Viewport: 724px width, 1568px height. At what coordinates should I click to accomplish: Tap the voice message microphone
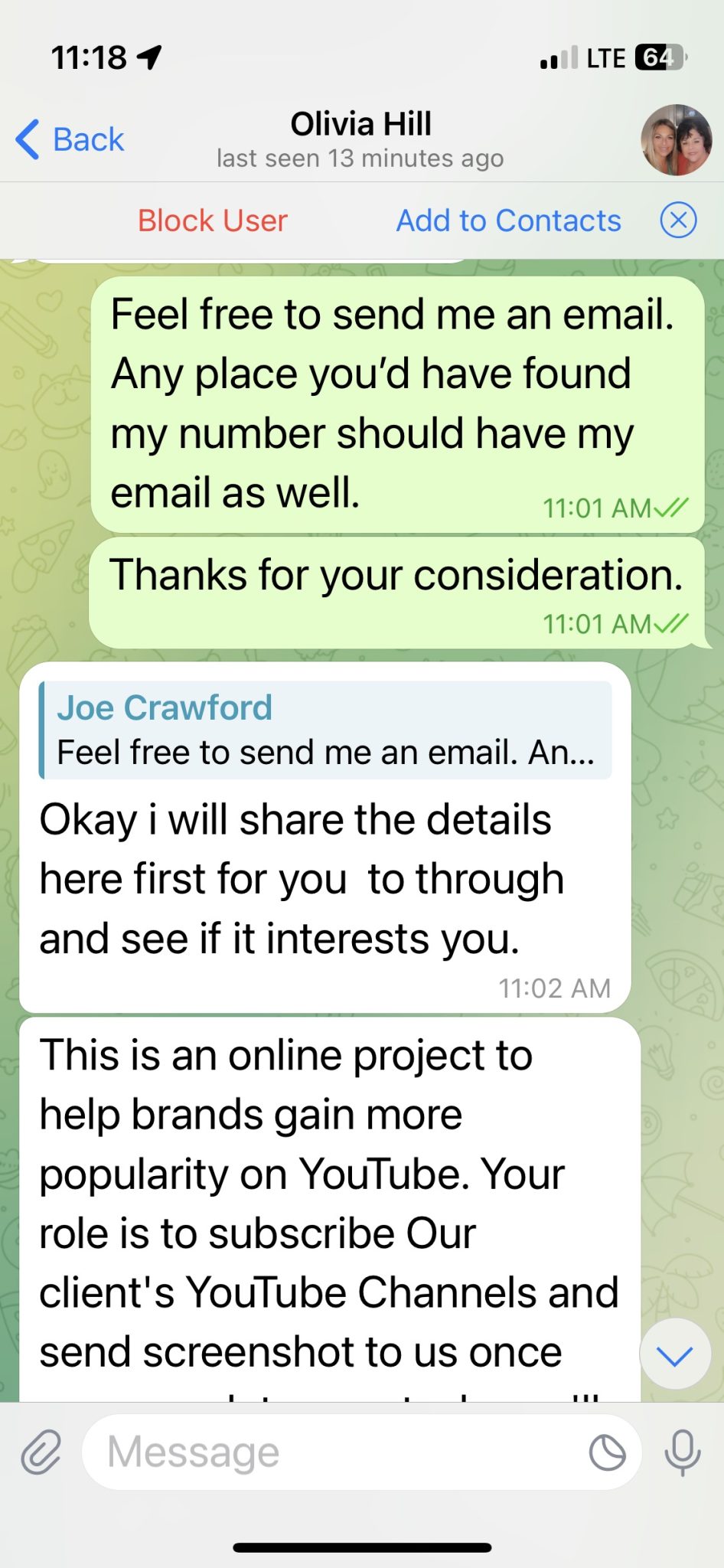(682, 1452)
